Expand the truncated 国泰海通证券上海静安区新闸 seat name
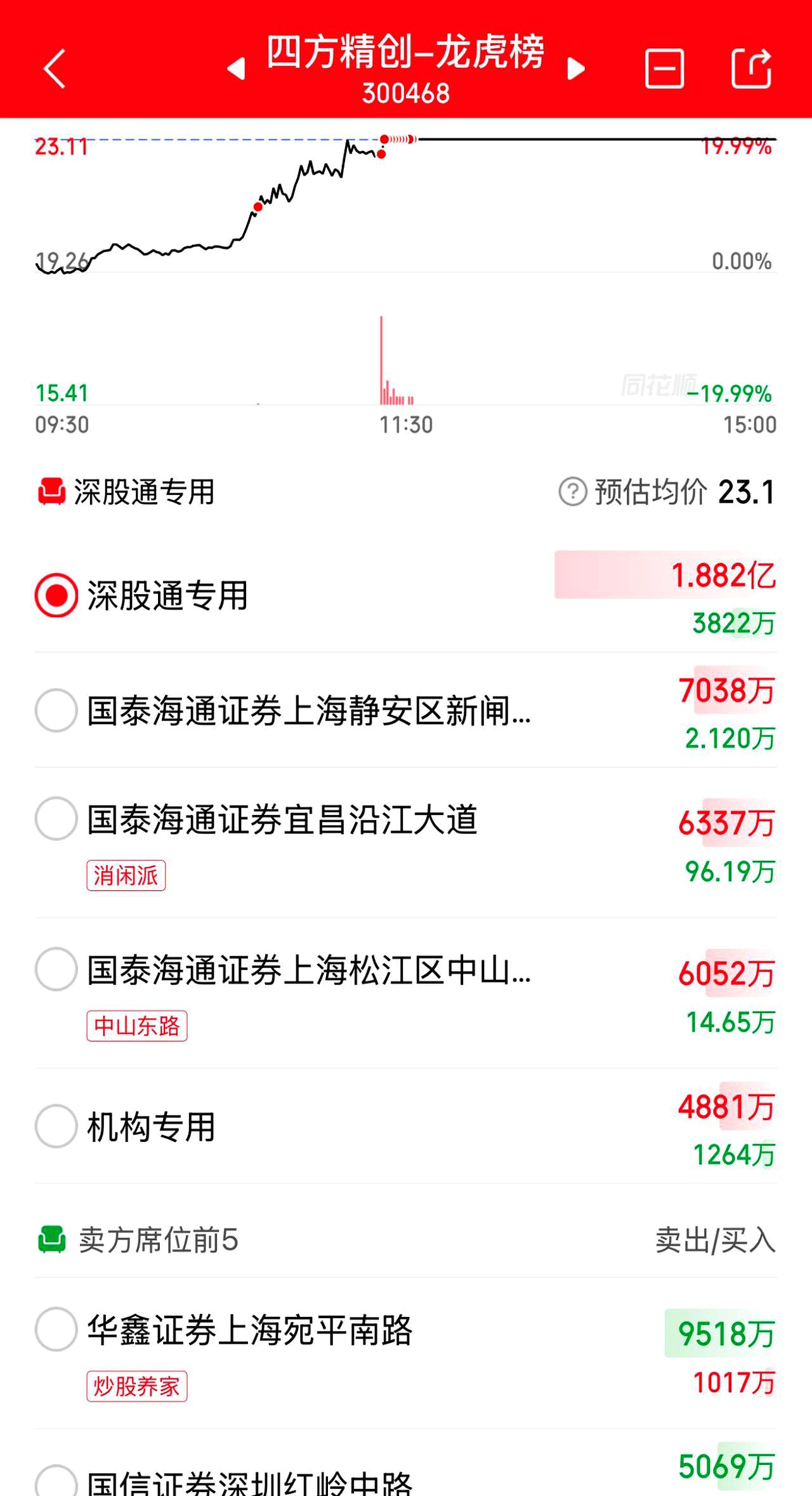 coord(311,712)
